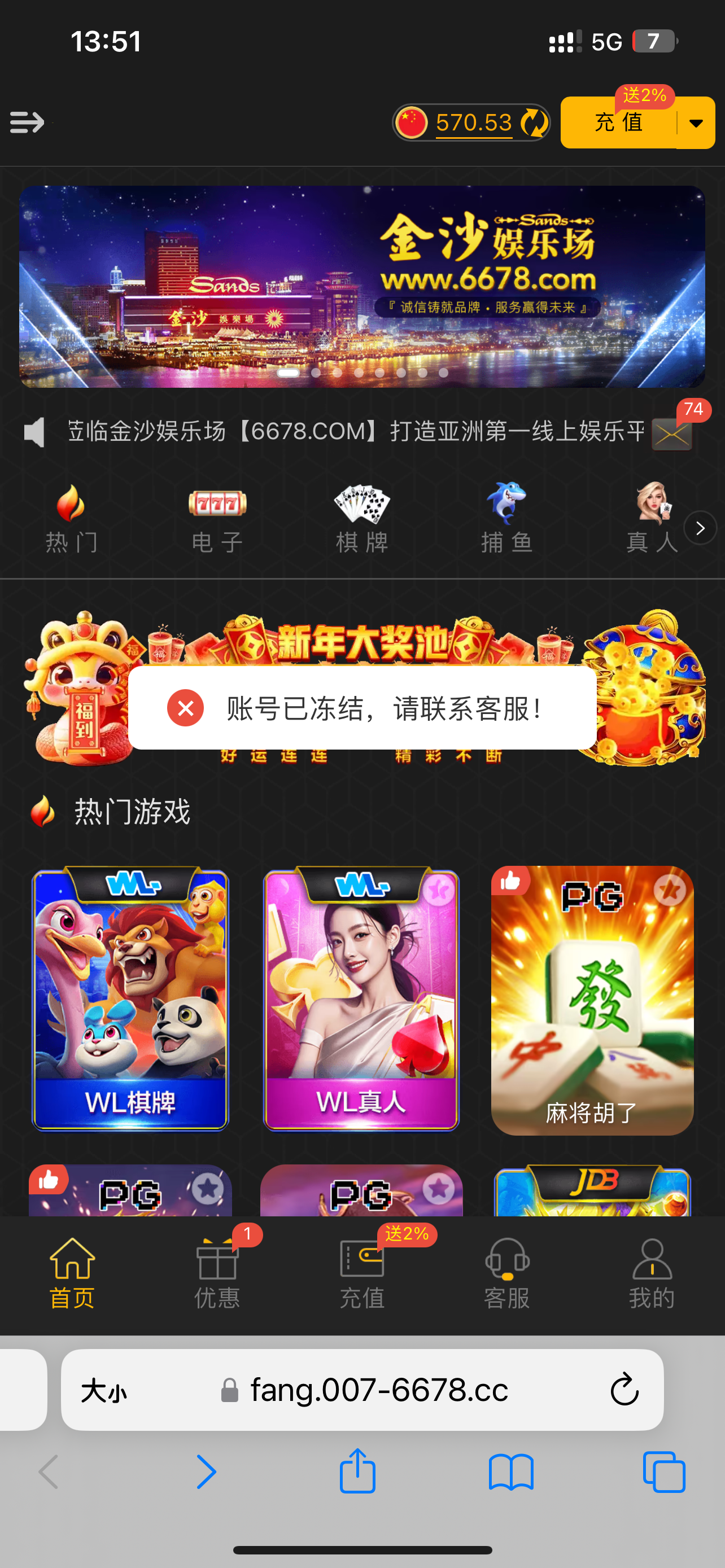This screenshot has width=725, height=1568.
Task: Tap the yellow 充值 recharge button
Action: tap(618, 123)
